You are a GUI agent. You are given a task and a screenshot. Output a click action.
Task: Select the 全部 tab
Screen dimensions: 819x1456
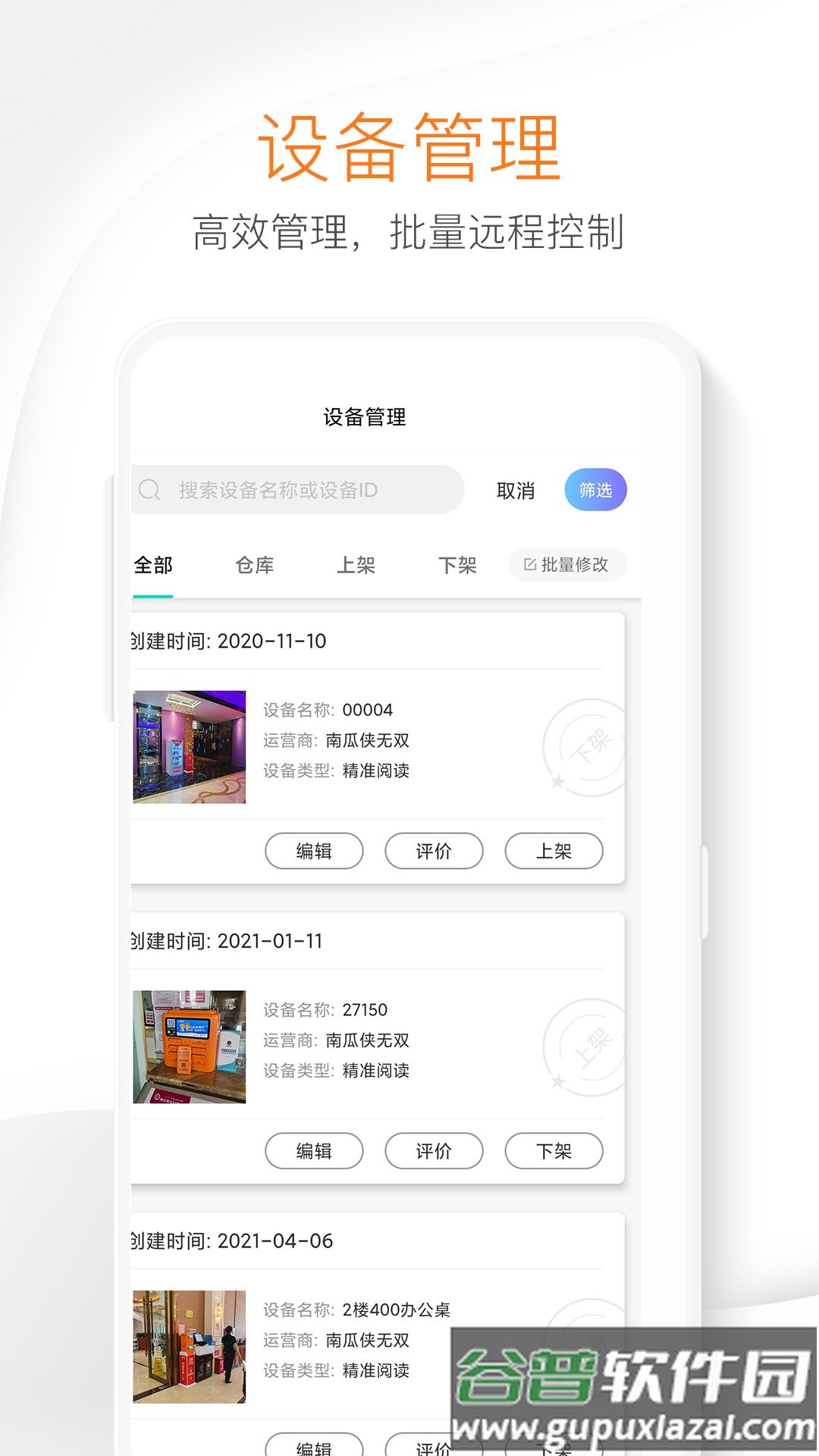coord(152,565)
